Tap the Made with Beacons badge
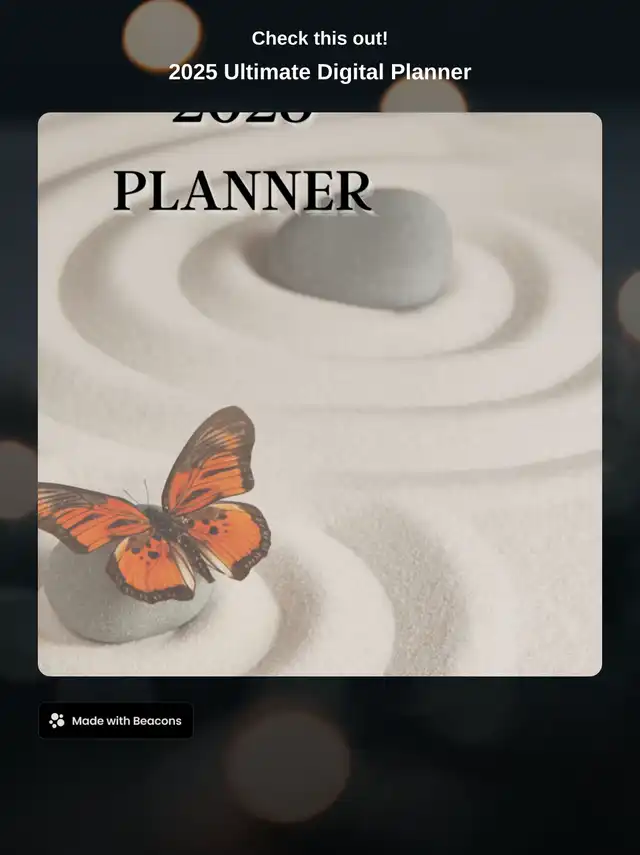 pyautogui.click(x=116, y=720)
